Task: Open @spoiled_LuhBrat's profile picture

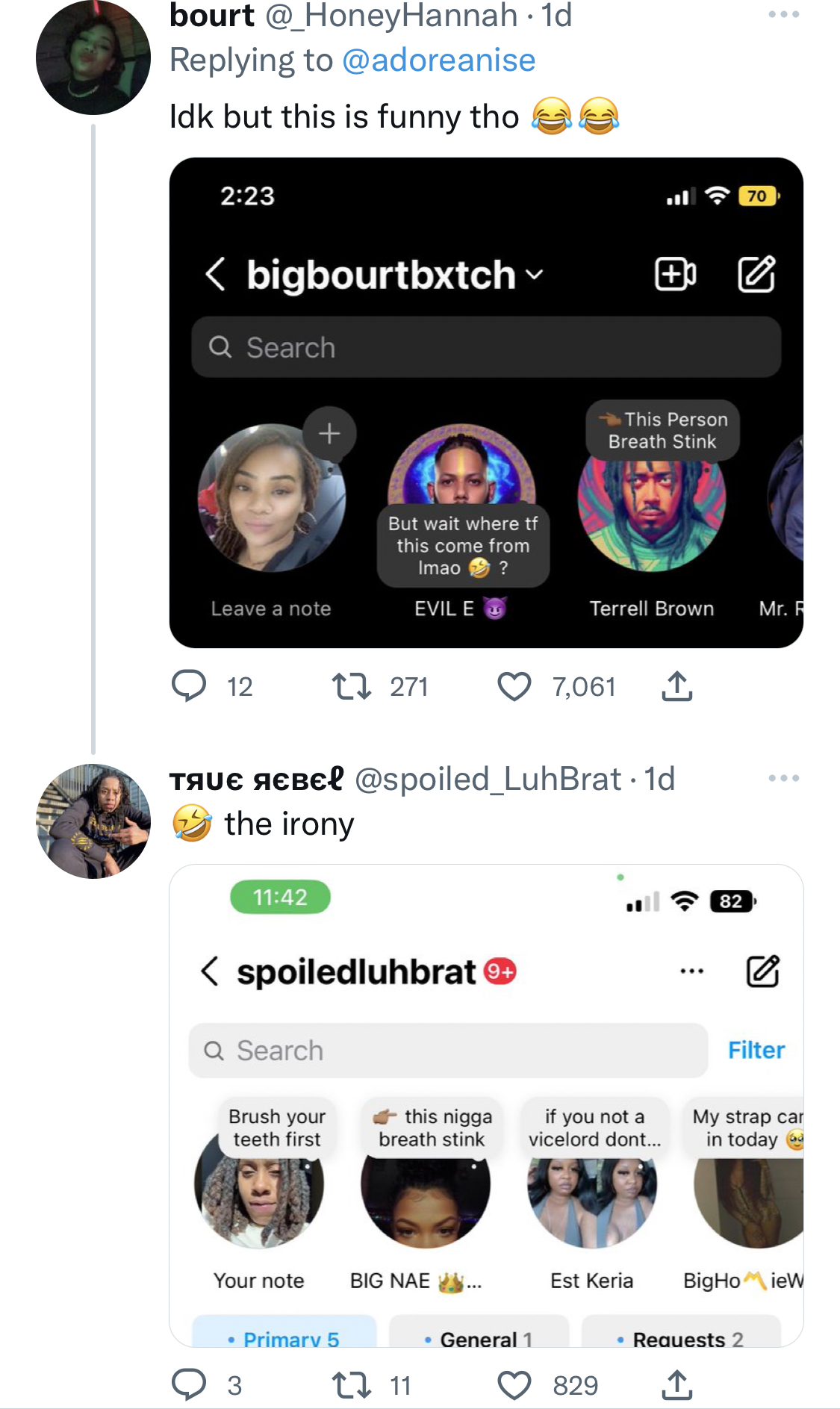Action: point(93,821)
